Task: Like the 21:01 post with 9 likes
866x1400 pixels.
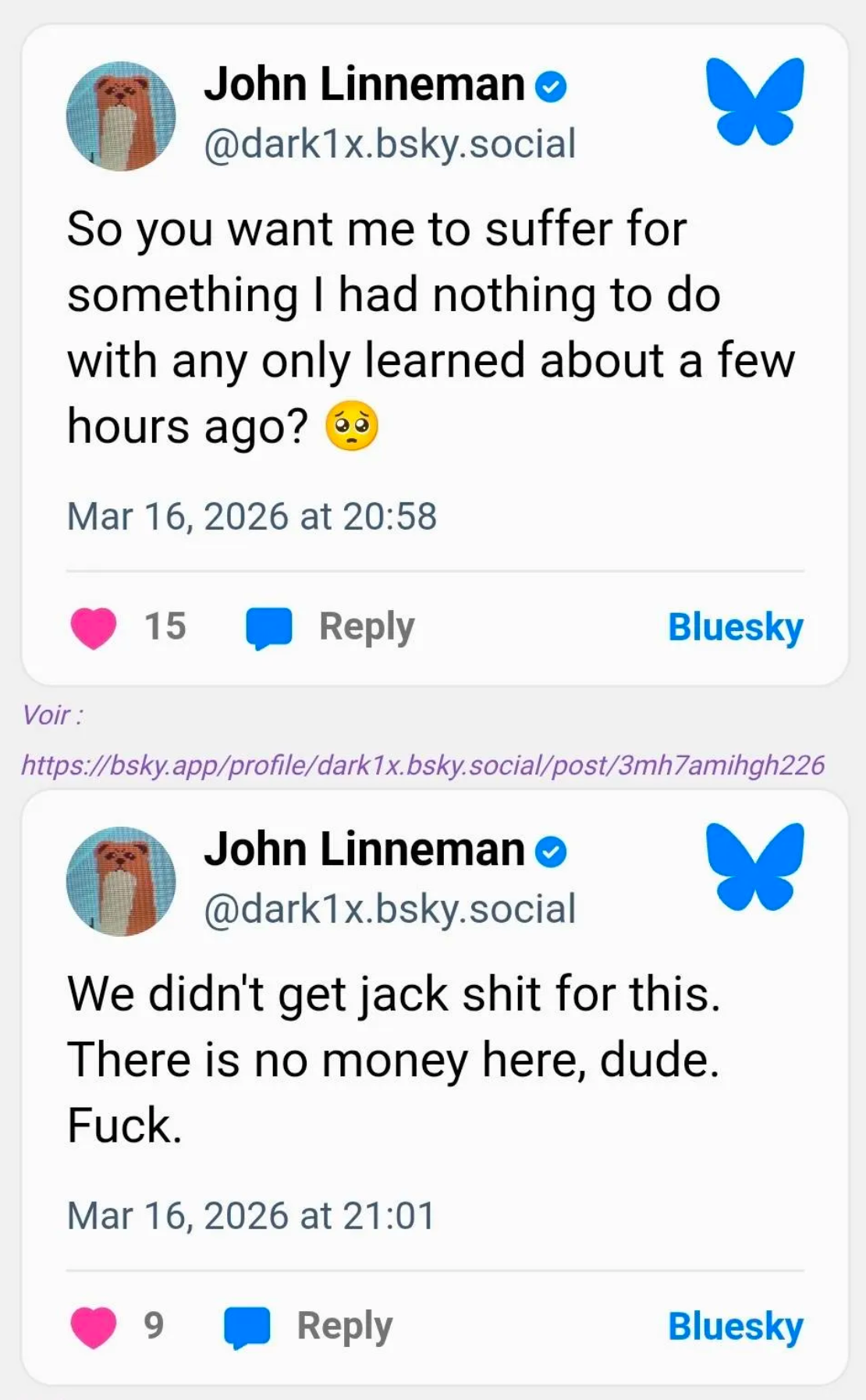Action: point(94,1326)
